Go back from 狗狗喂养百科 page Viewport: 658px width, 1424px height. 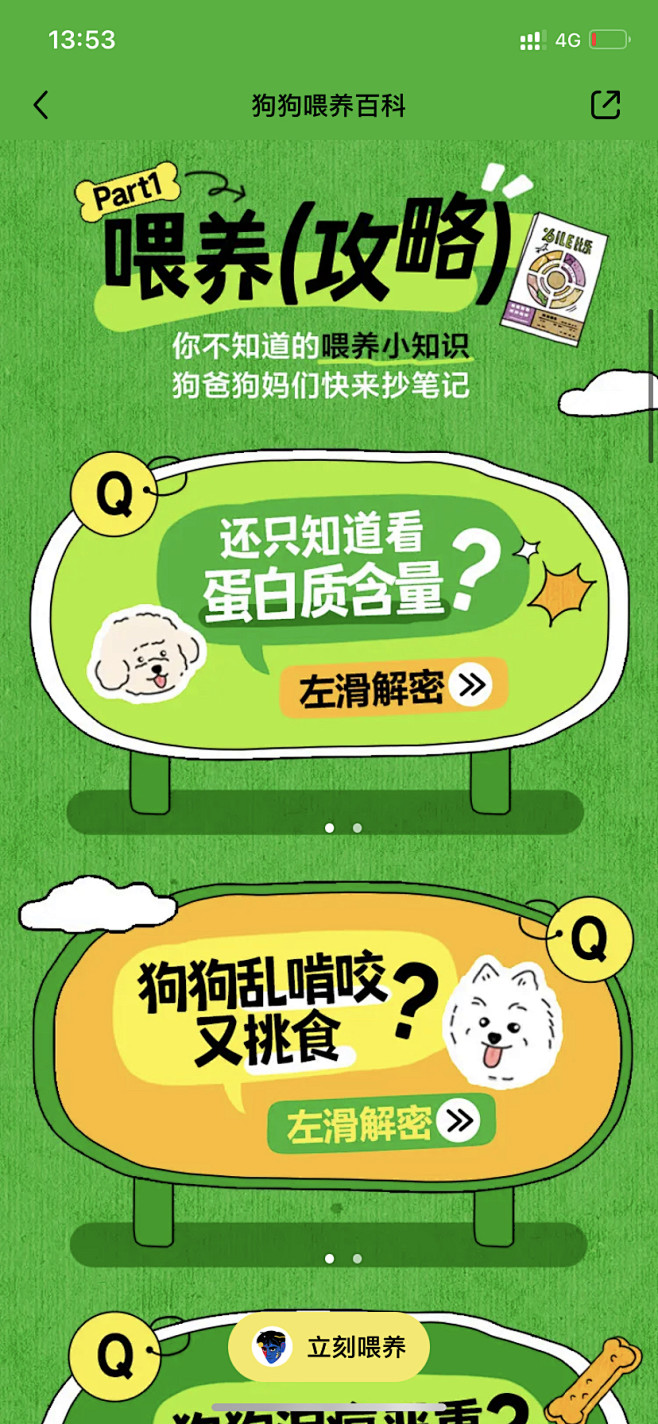click(41, 105)
